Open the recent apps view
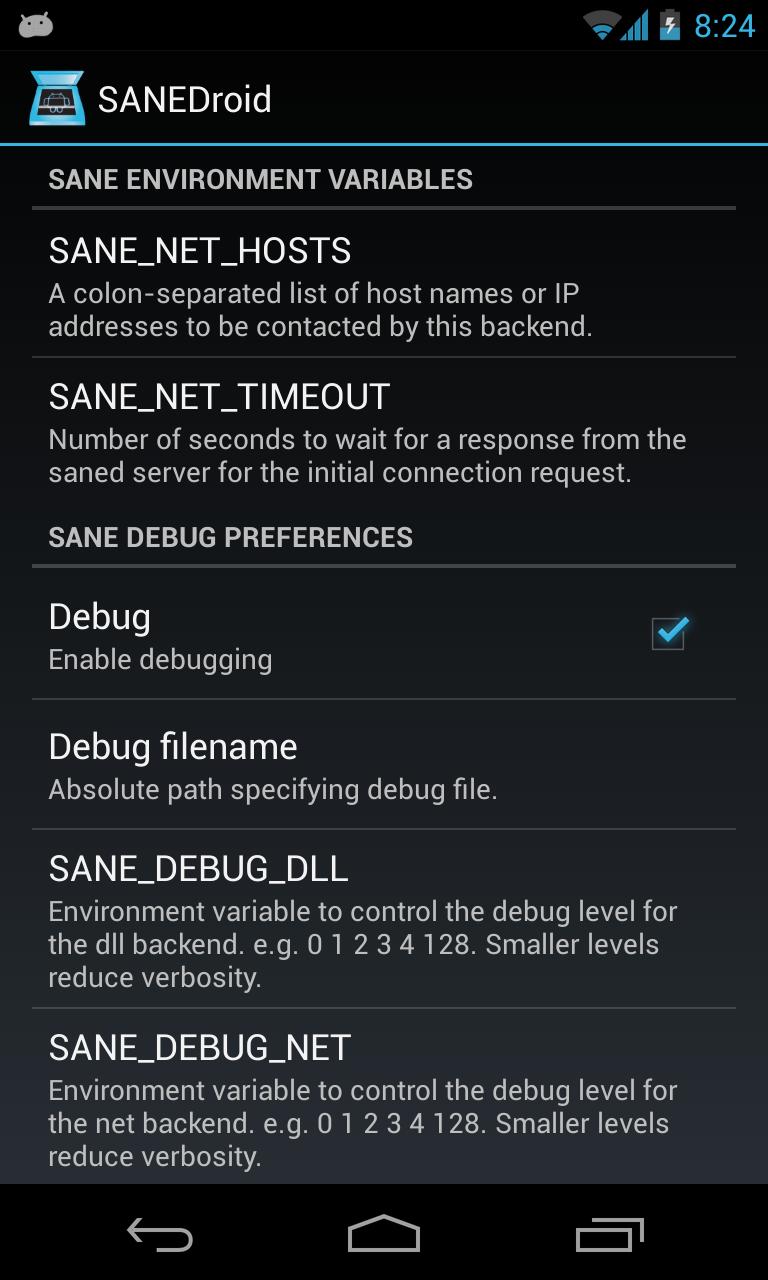Viewport: 768px width, 1280px height. (x=610, y=1234)
